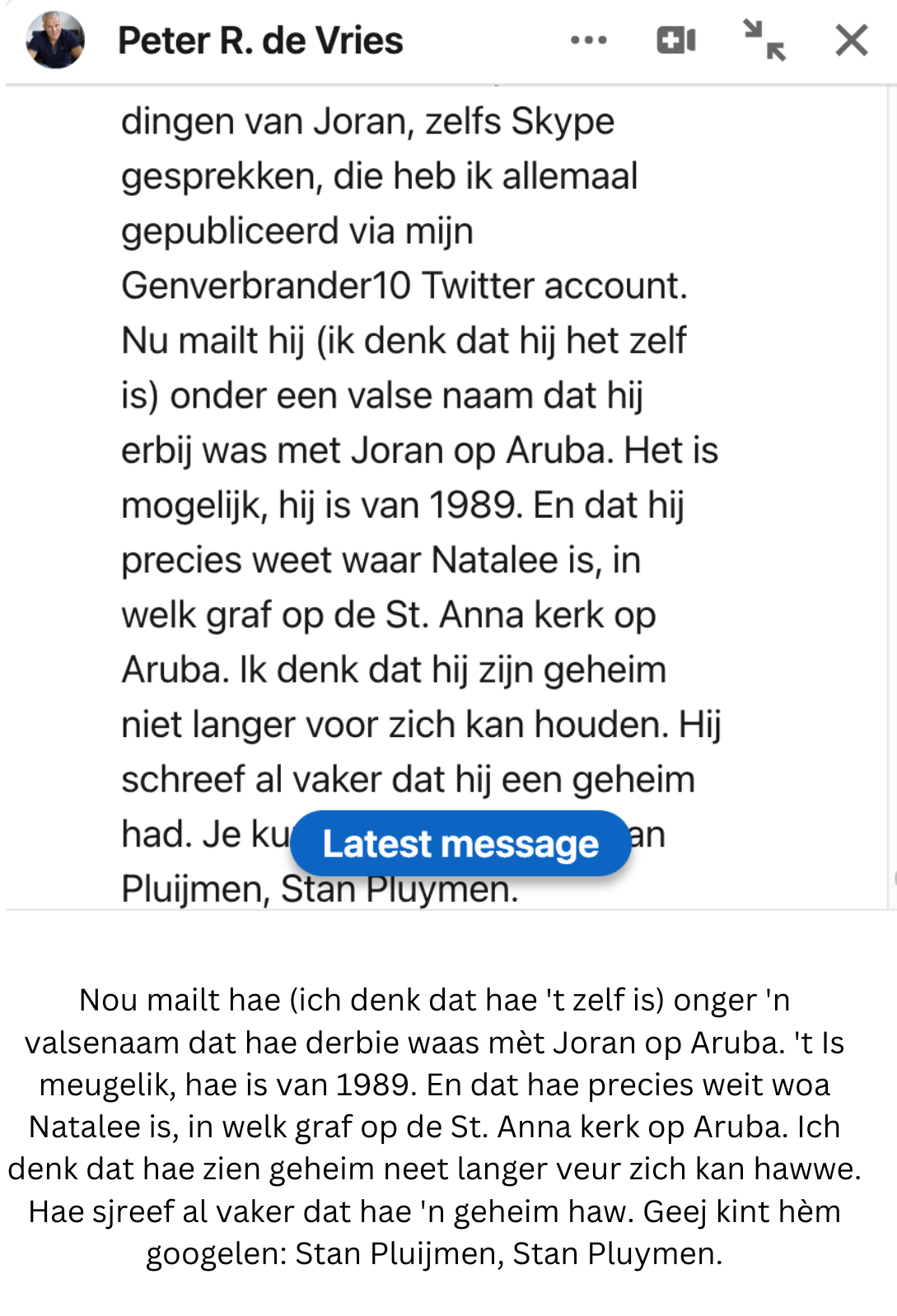Open Peter R. de Vries's profile photo
897x1316 pixels.
(x=55, y=40)
